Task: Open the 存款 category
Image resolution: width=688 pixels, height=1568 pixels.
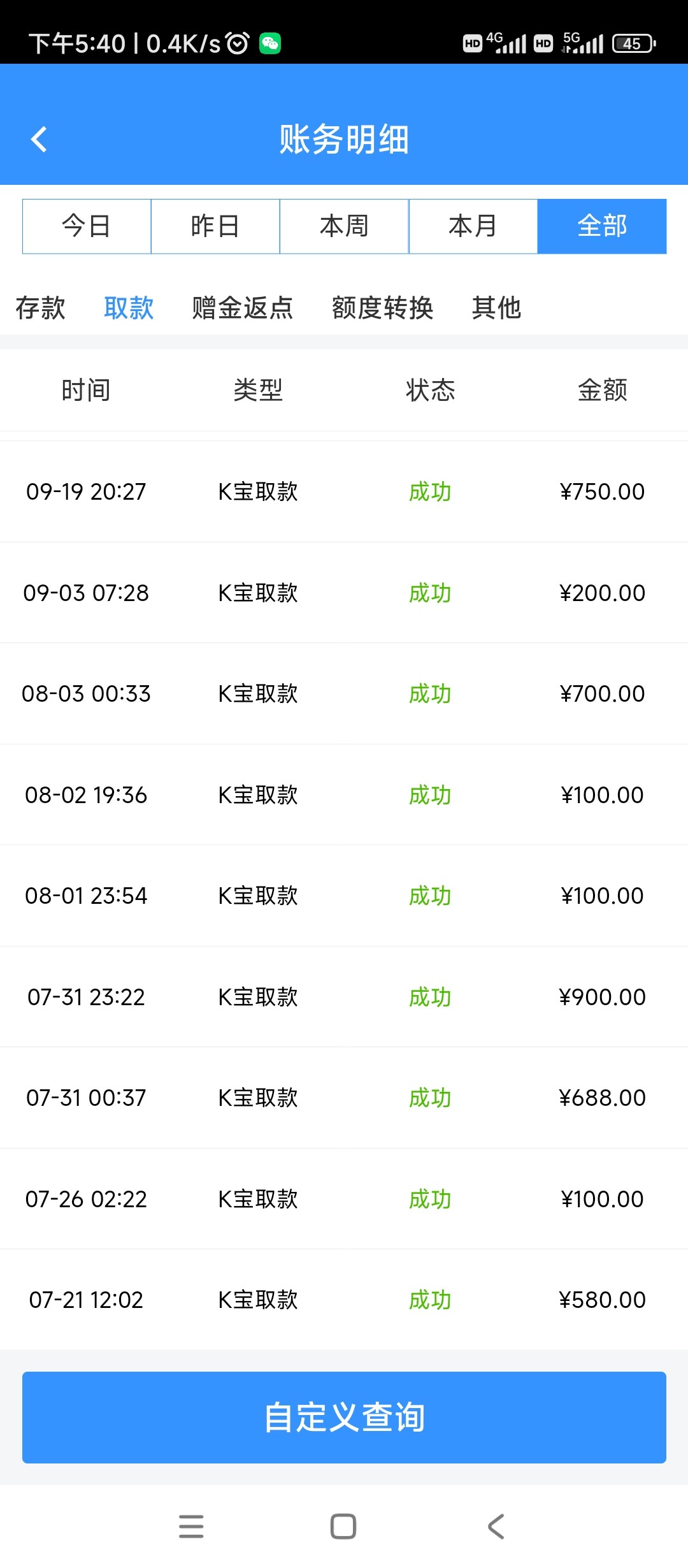Action: coord(41,308)
